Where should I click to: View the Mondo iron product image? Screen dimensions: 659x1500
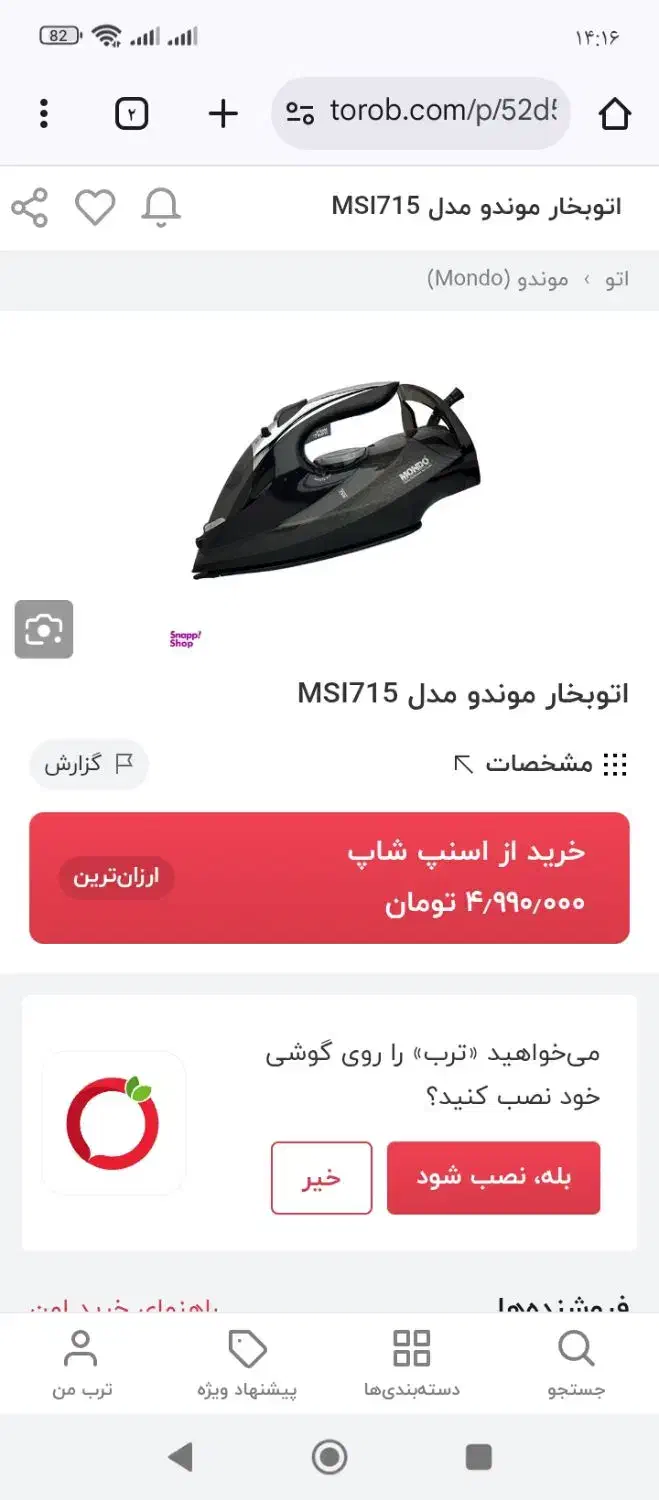335,478
